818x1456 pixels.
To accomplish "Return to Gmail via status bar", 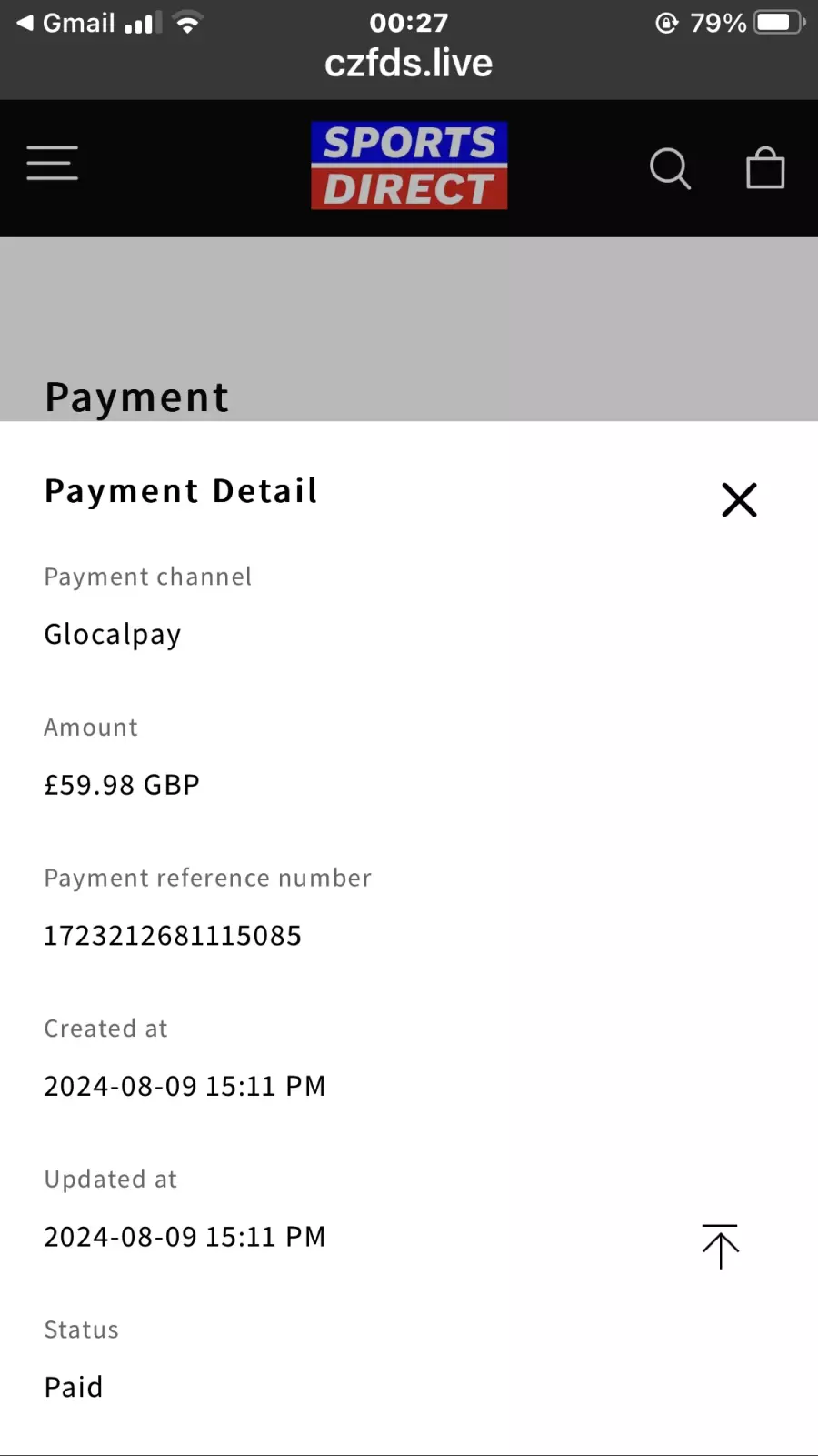I will (66, 23).
